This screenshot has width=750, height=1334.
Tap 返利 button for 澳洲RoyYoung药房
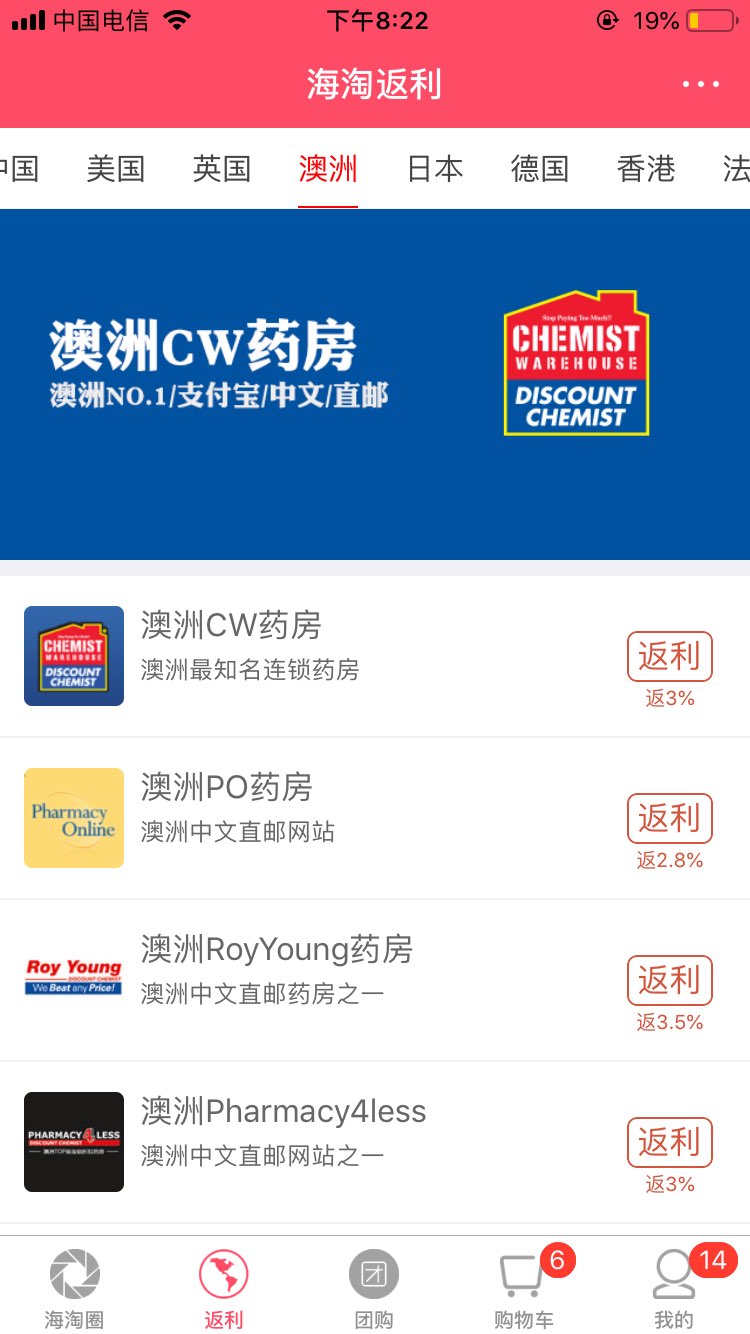669,981
